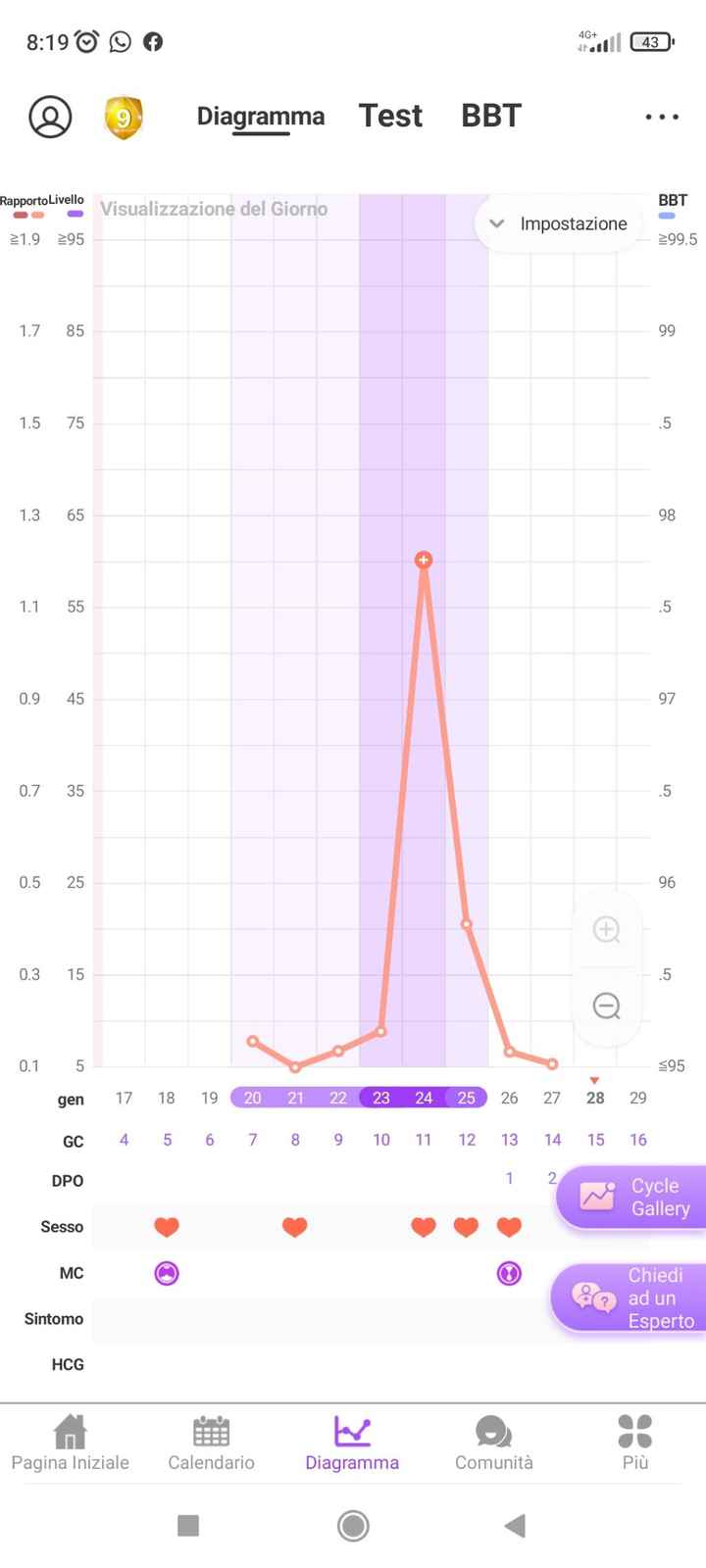Screen dimensions: 706x1568
Task: Select the Diagramma top tab
Action: coord(260,117)
